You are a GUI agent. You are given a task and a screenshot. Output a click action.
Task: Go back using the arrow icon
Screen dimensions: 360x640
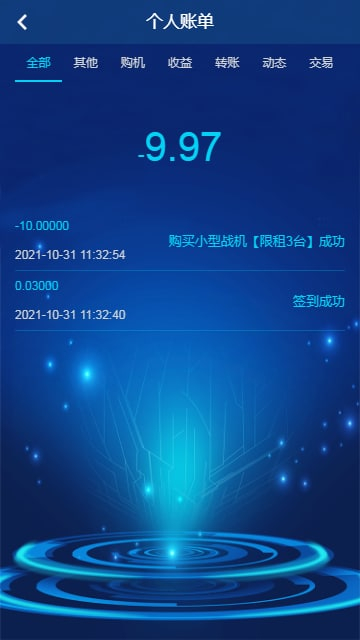tap(22, 22)
